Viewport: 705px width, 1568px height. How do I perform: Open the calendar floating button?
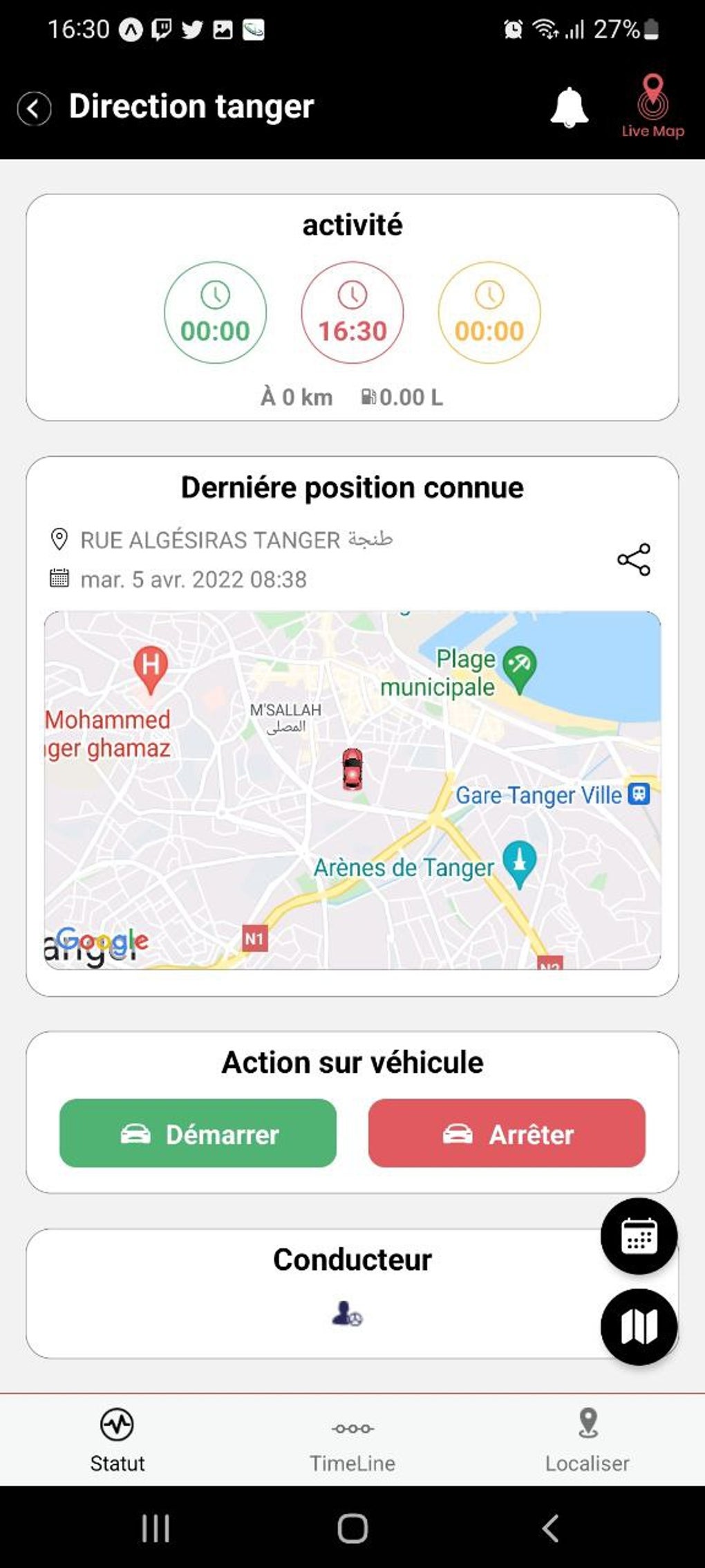tap(639, 1236)
